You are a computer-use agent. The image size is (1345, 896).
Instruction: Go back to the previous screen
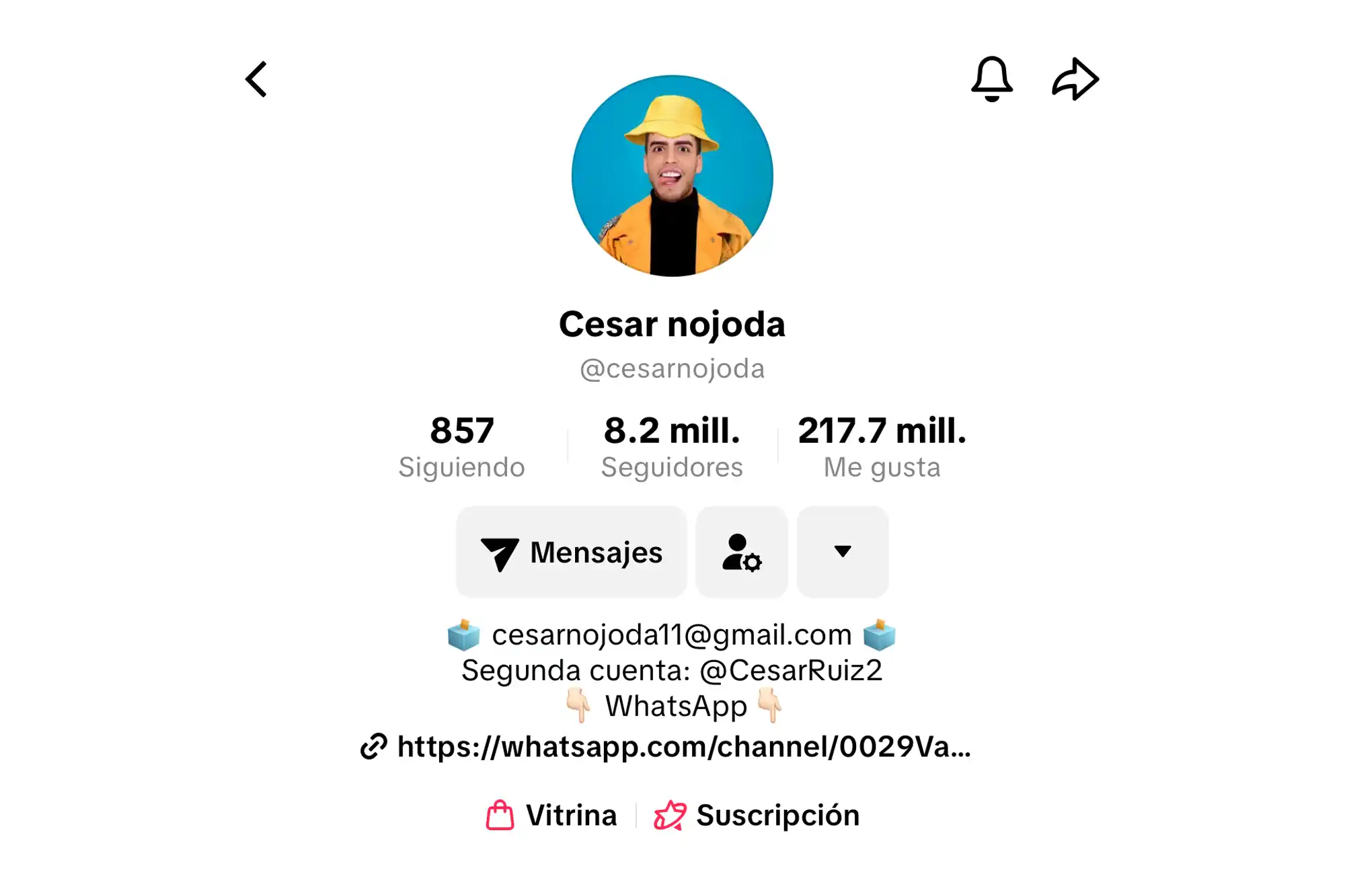tap(256, 79)
